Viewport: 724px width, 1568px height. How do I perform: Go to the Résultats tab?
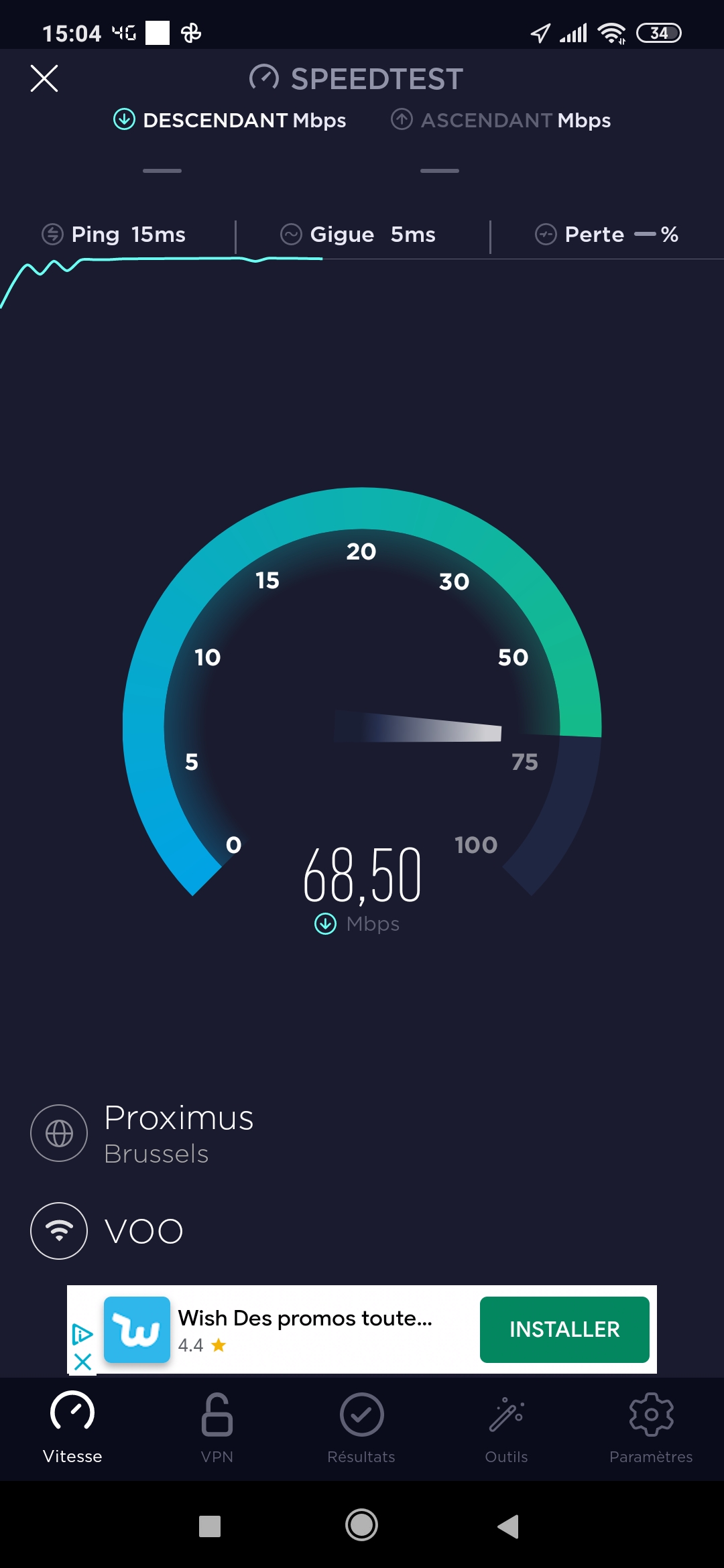[x=361, y=1427]
